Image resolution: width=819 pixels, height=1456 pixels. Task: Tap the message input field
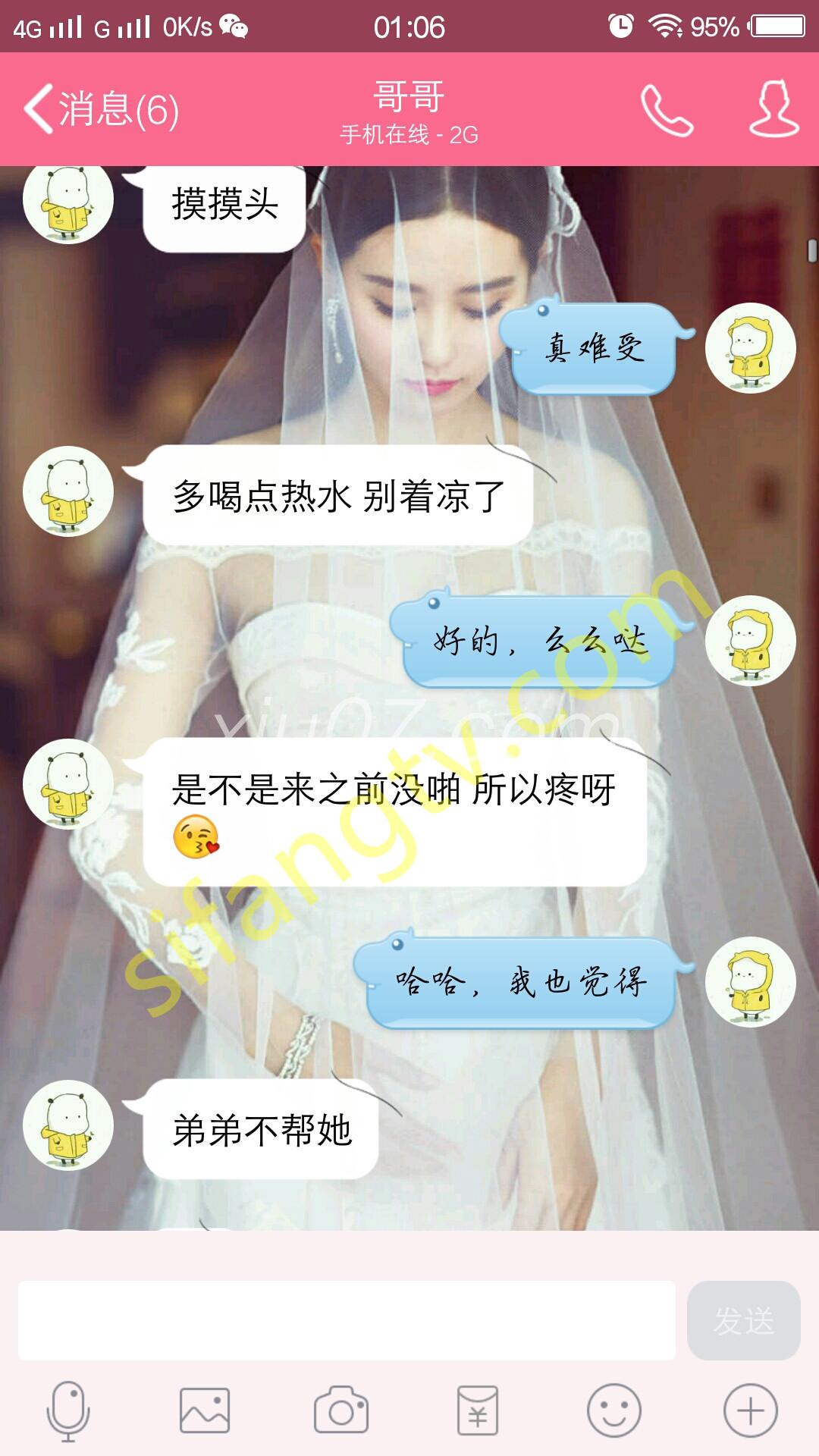[346, 1320]
